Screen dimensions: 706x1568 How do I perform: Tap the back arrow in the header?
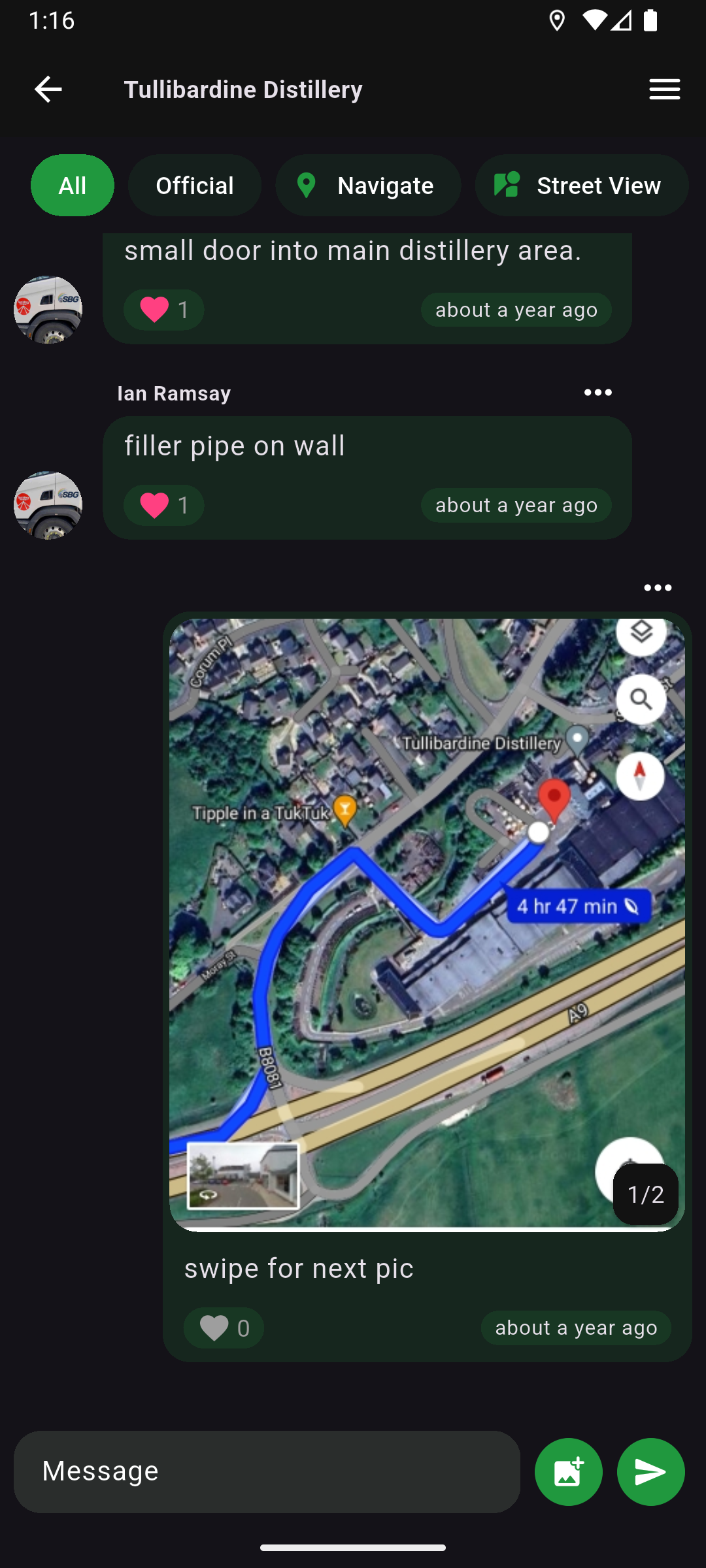click(48, 89)
